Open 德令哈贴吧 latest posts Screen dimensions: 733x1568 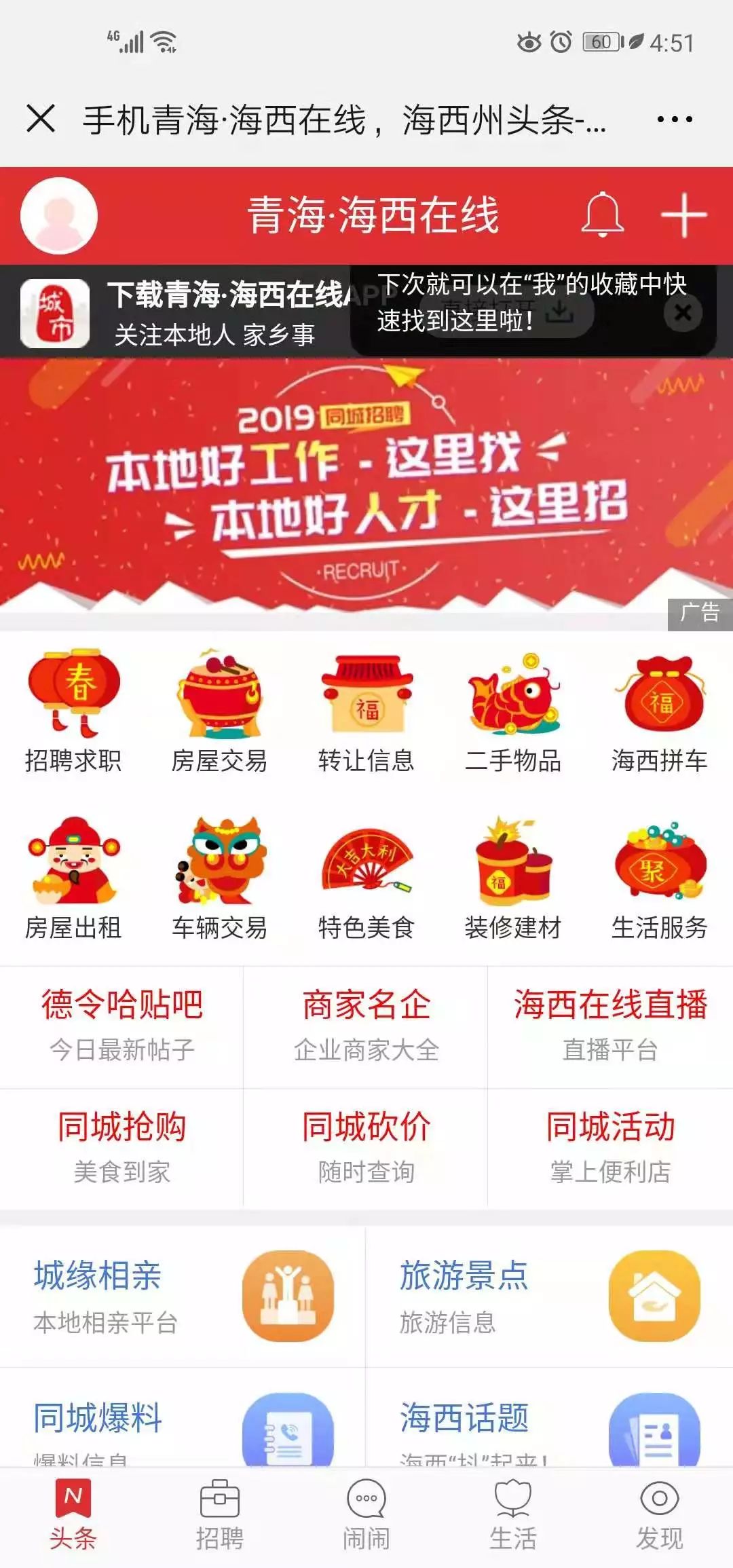[121, 1026]
